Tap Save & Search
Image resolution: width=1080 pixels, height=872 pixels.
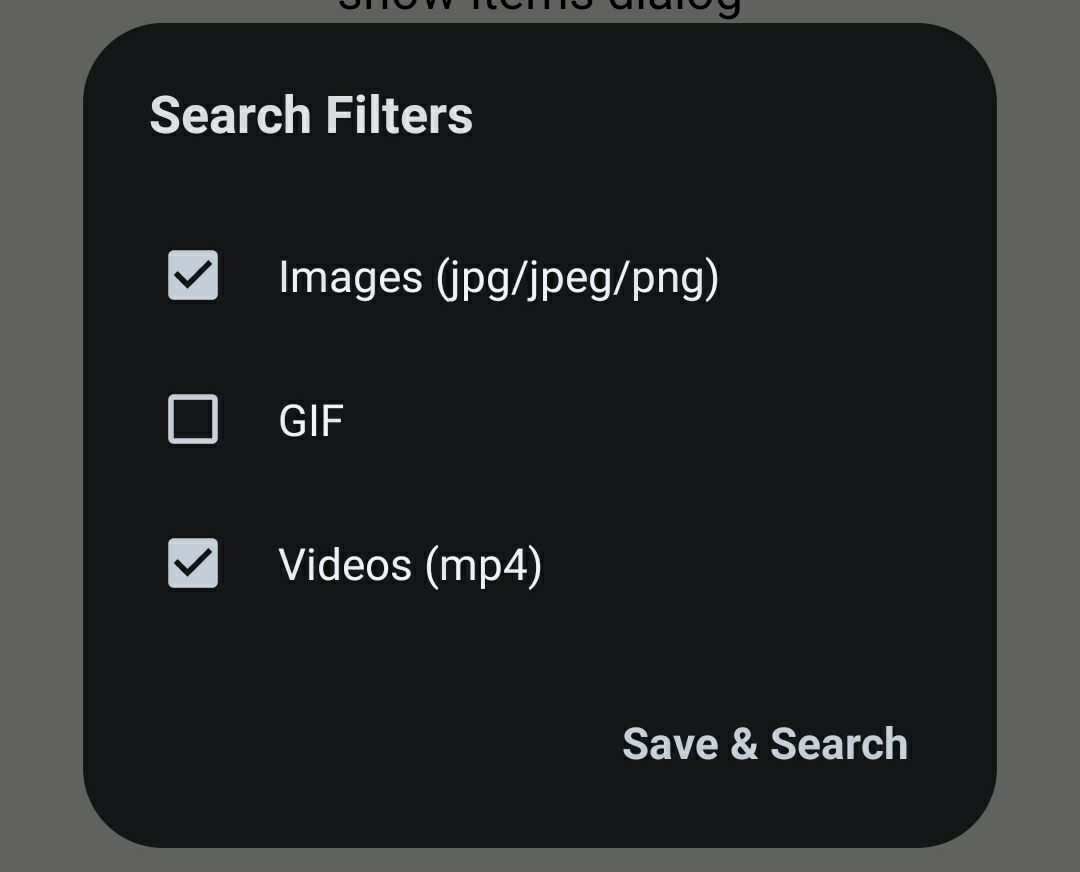764,744
